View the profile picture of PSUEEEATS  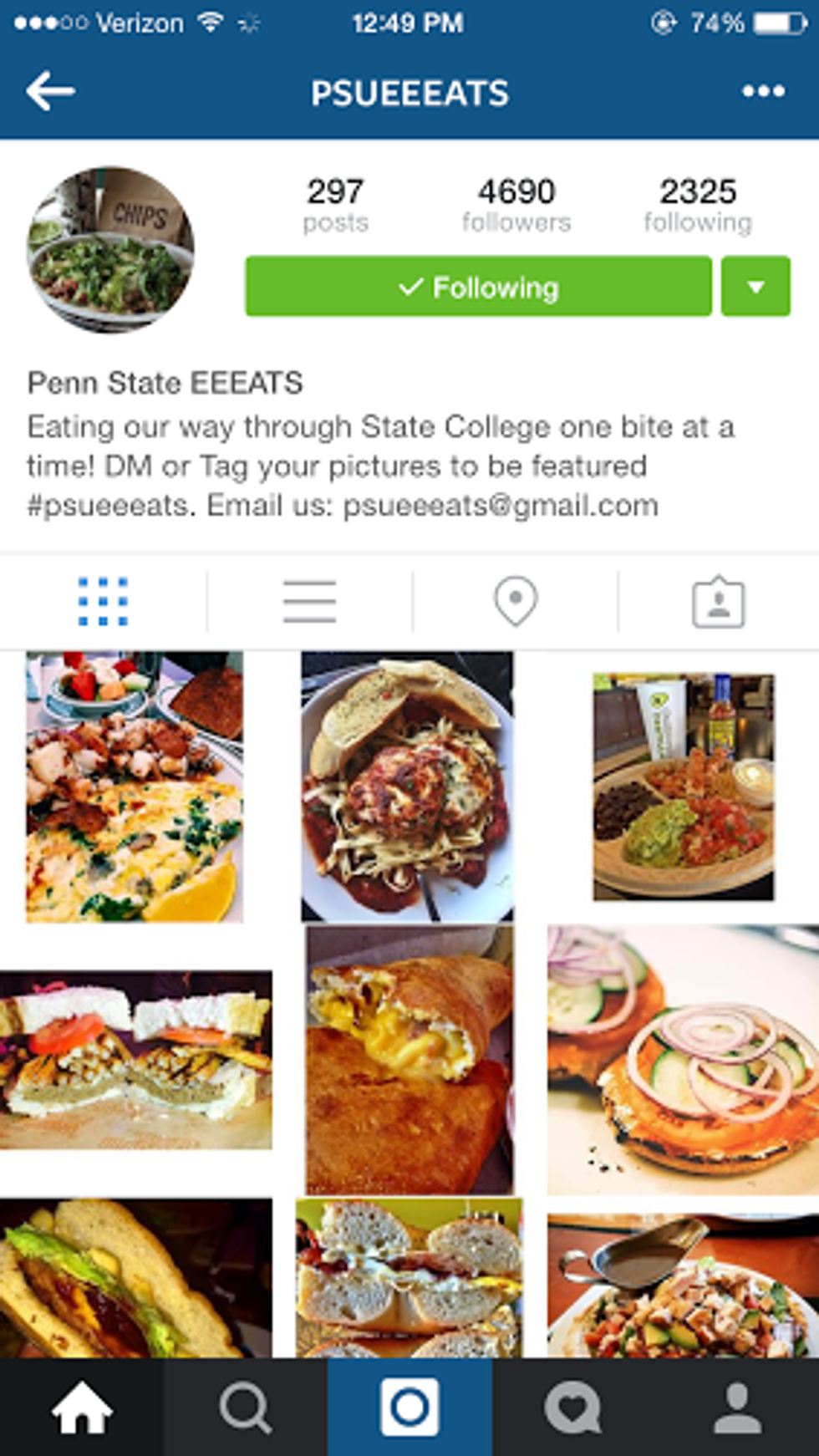point(111,249)
